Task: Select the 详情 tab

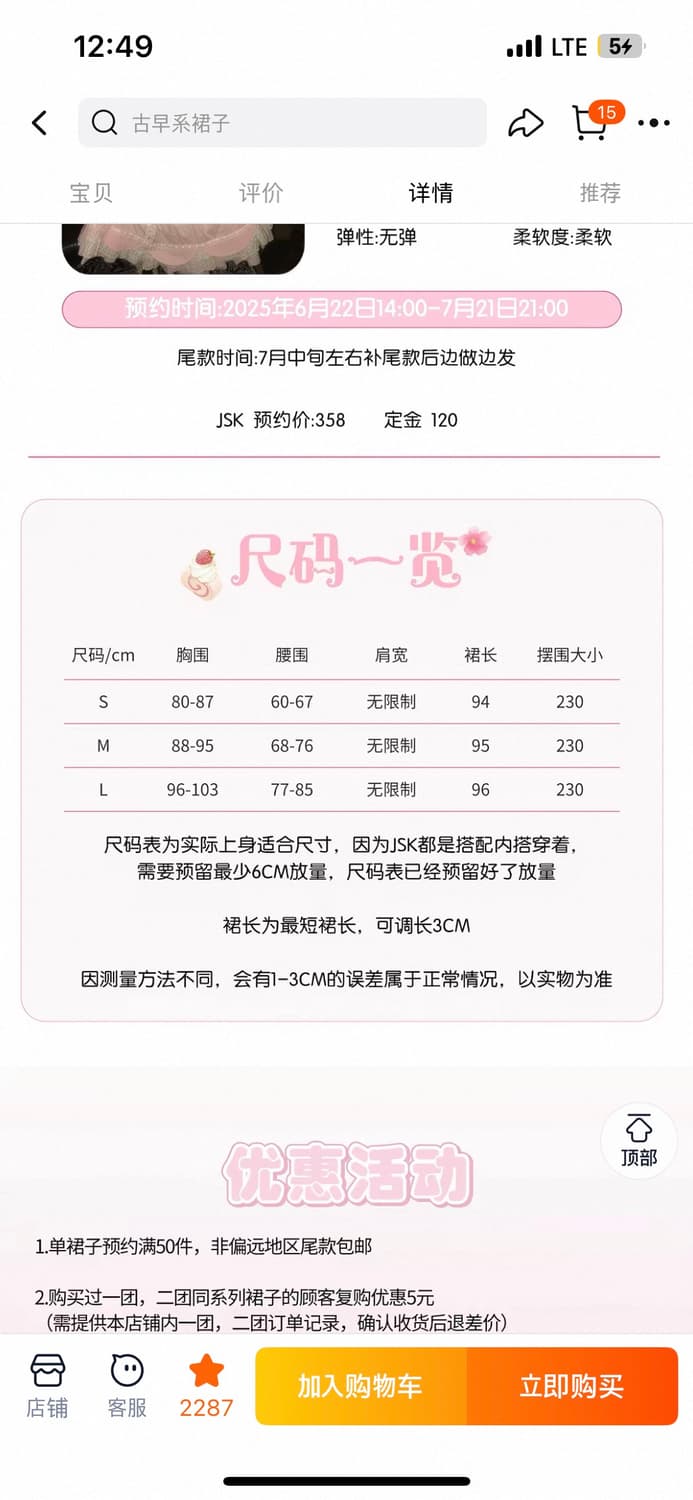Action: 431,192
